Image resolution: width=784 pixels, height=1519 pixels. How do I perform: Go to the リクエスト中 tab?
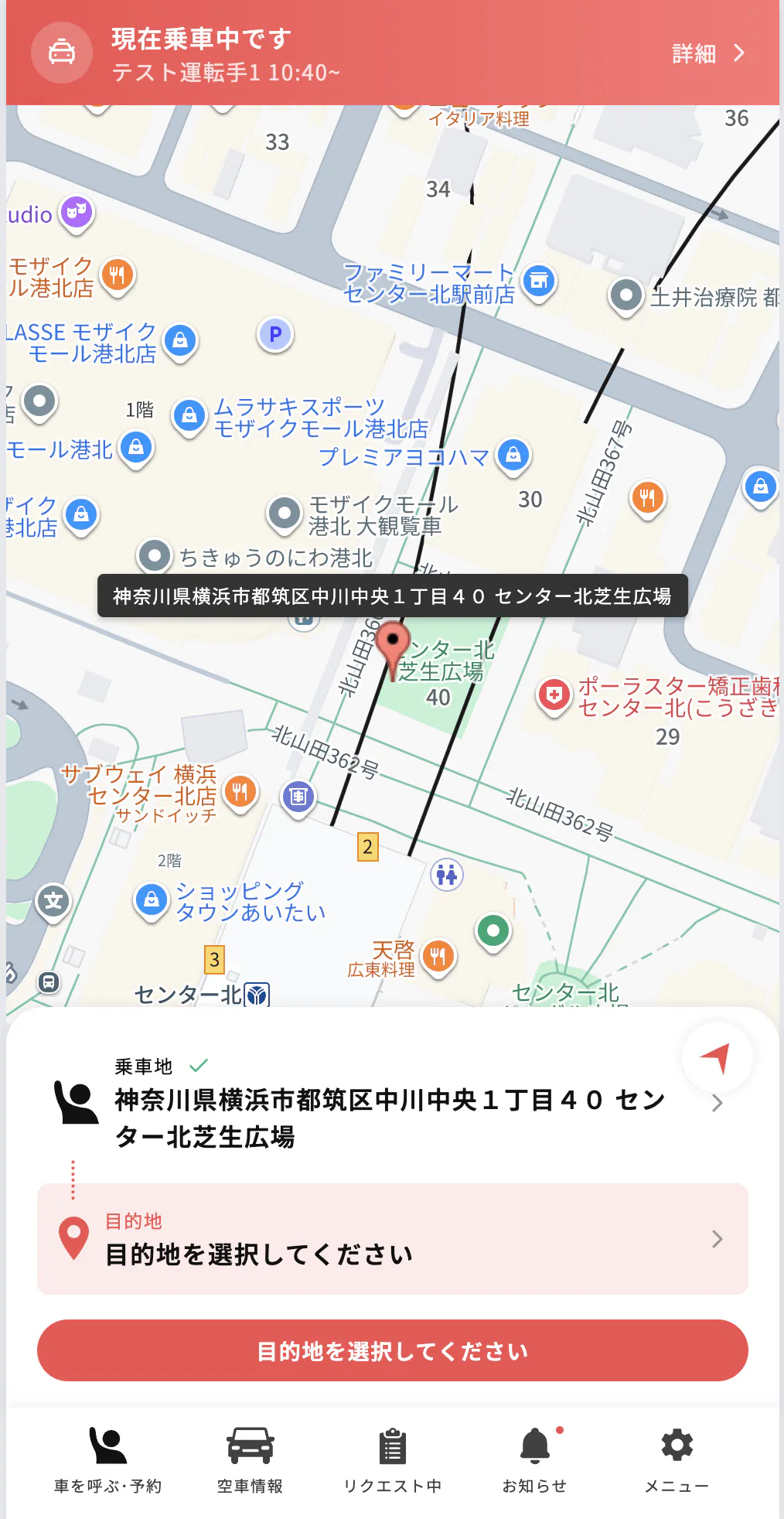click(x=392, y=1458)
